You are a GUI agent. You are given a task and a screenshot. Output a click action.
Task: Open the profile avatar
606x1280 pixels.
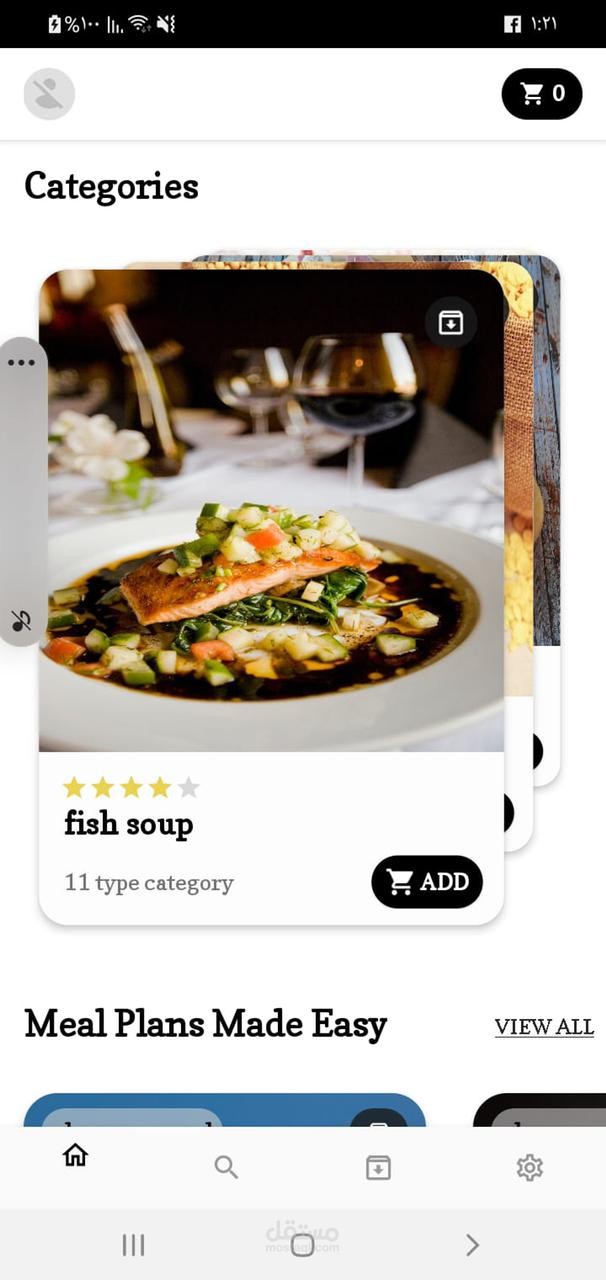[x=49, y=94]
